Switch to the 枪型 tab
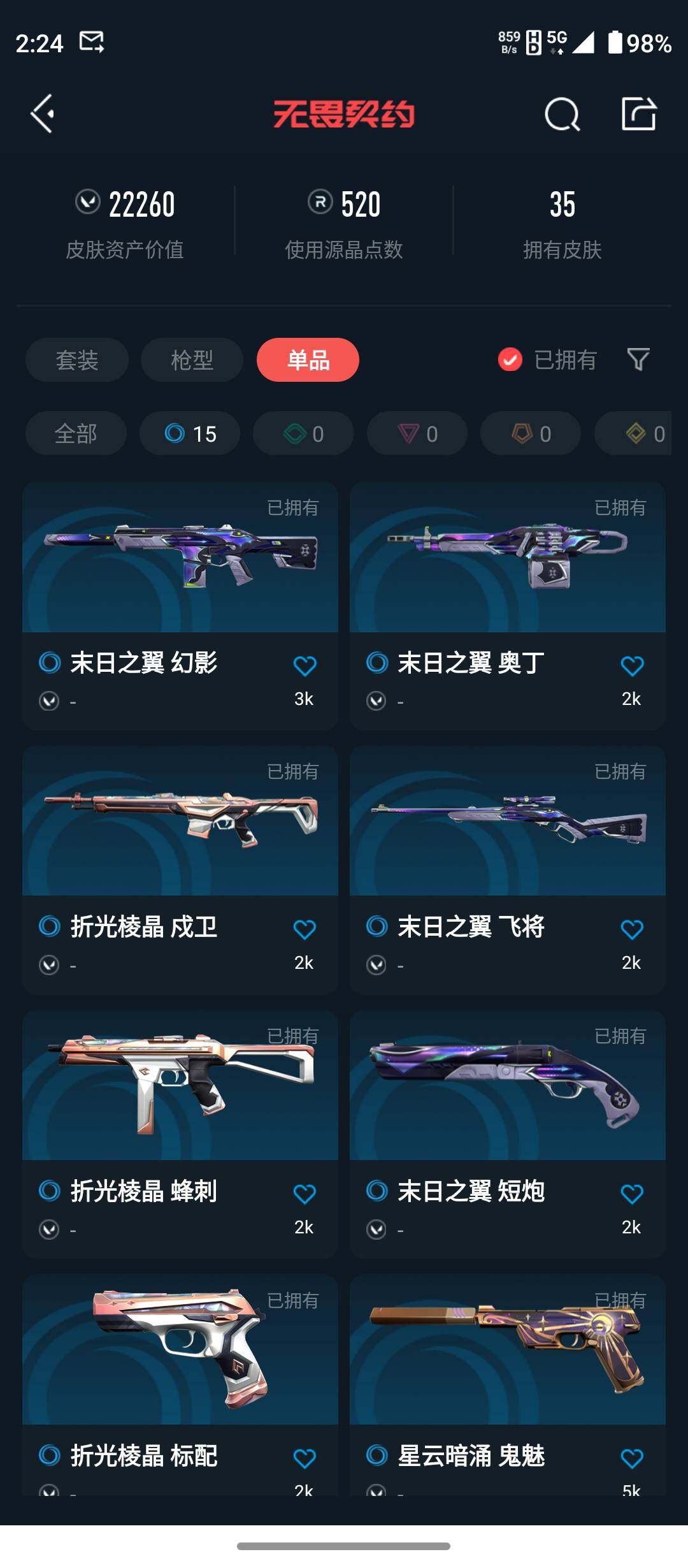Viewport: 688px width, 1568px height. pos(192,360)
